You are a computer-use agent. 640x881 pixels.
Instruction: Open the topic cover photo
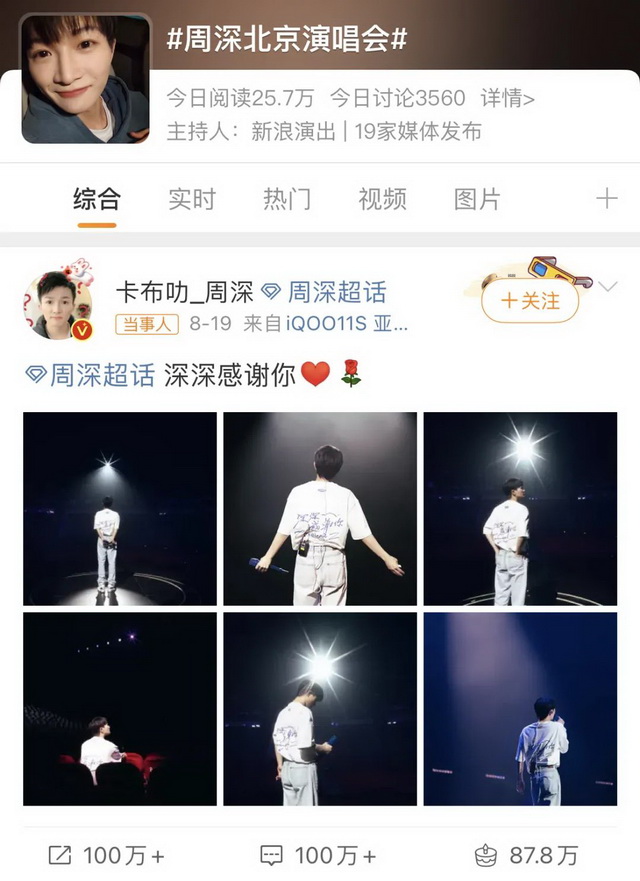tap(85, 78)
